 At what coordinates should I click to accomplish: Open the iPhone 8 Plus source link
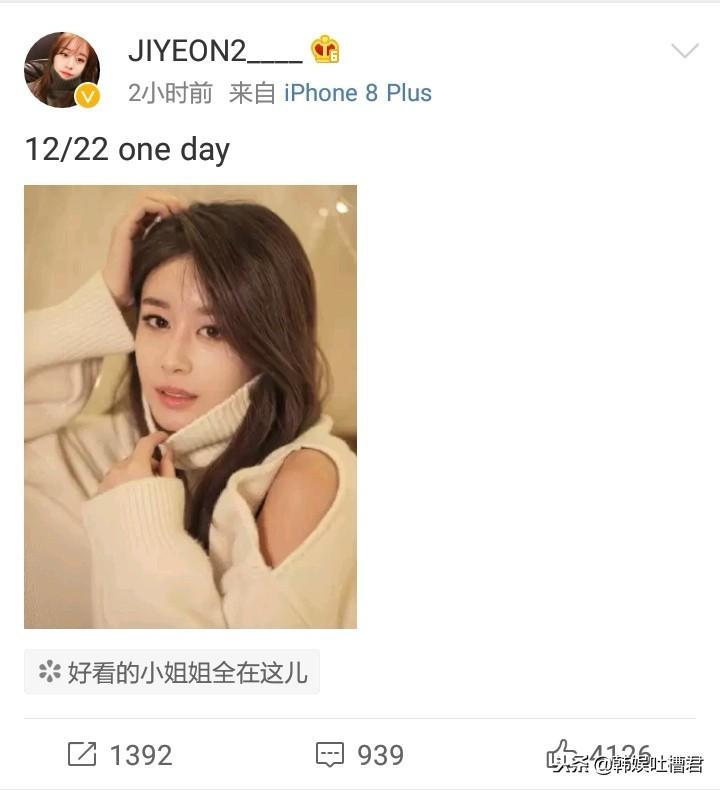[x=358, y=93]
